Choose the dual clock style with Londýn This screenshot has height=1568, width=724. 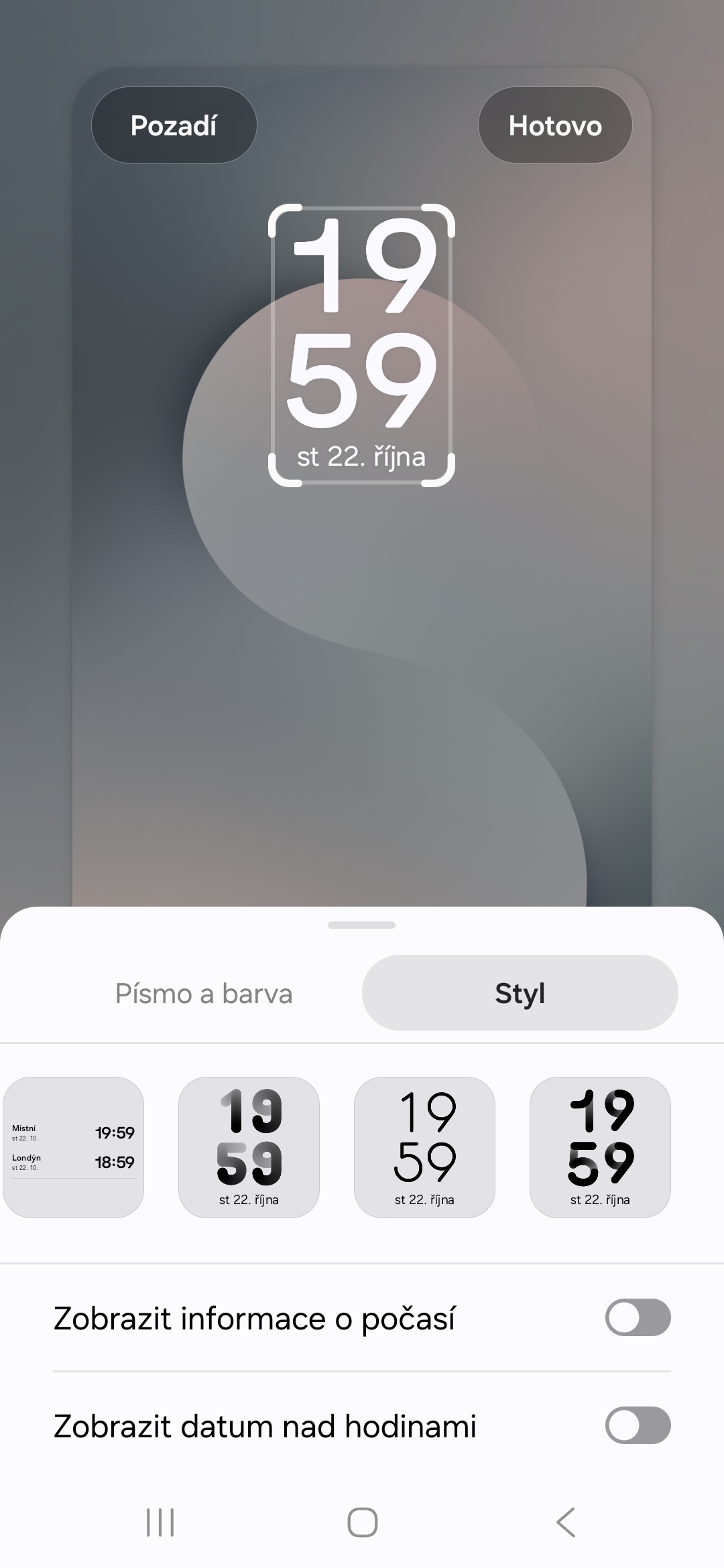point(74,1147)
